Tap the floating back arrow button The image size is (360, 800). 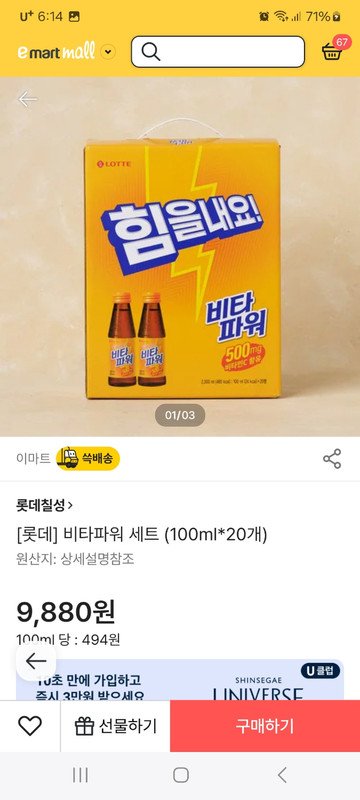[x=36, y=661]
